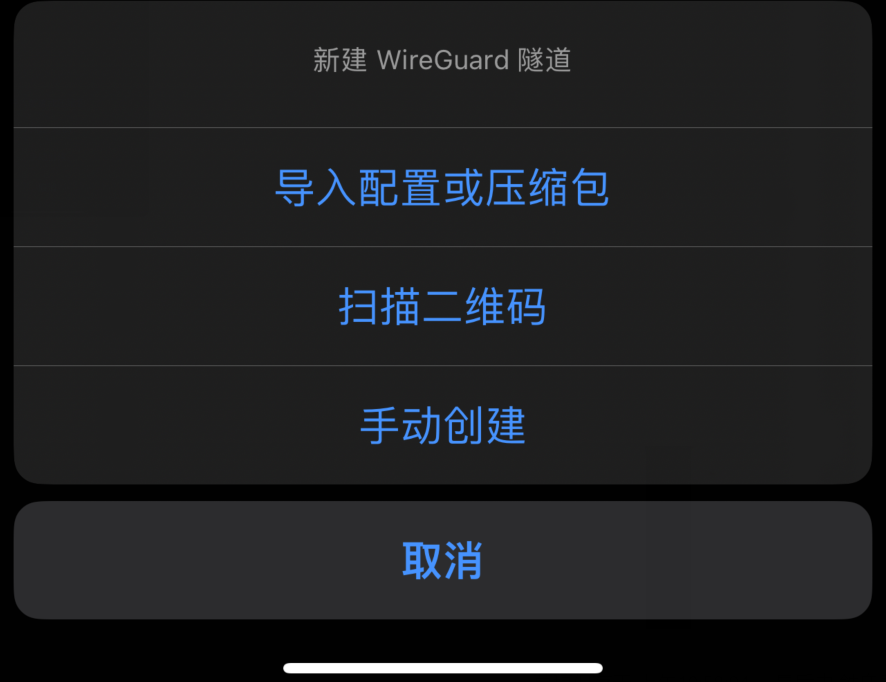Tap 手动创建 to create tunnel manually
The image size is (886, 682).
point(442,426)
